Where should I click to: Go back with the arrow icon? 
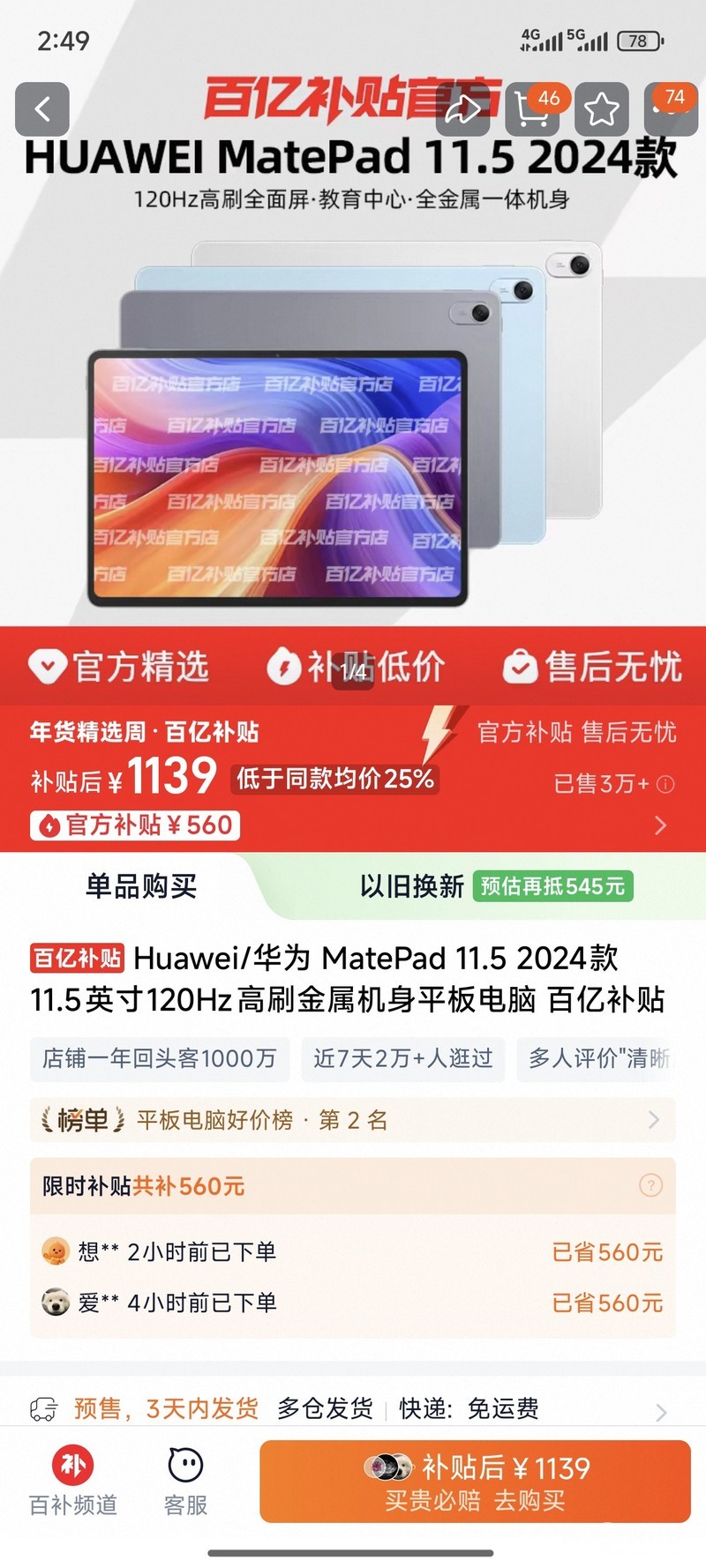42,109
